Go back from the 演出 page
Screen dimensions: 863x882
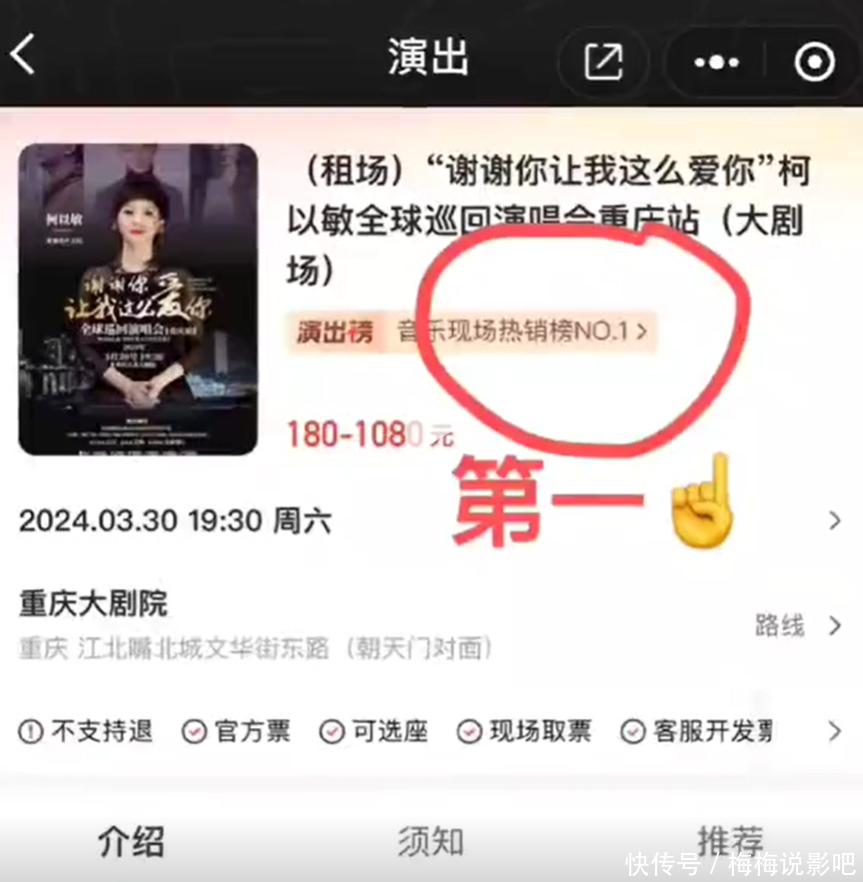(24, 55)
